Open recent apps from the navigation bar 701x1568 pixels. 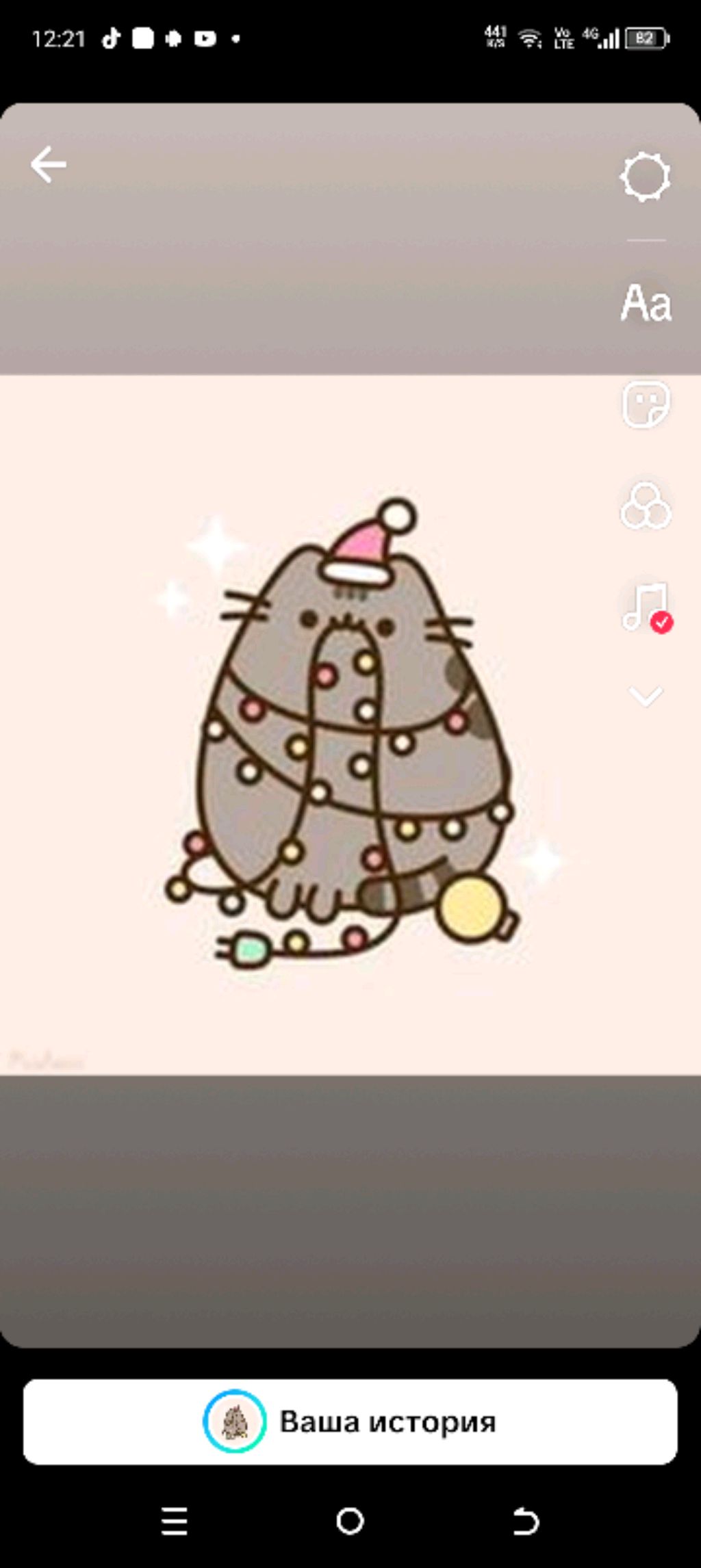click(x=175, y=1521)
